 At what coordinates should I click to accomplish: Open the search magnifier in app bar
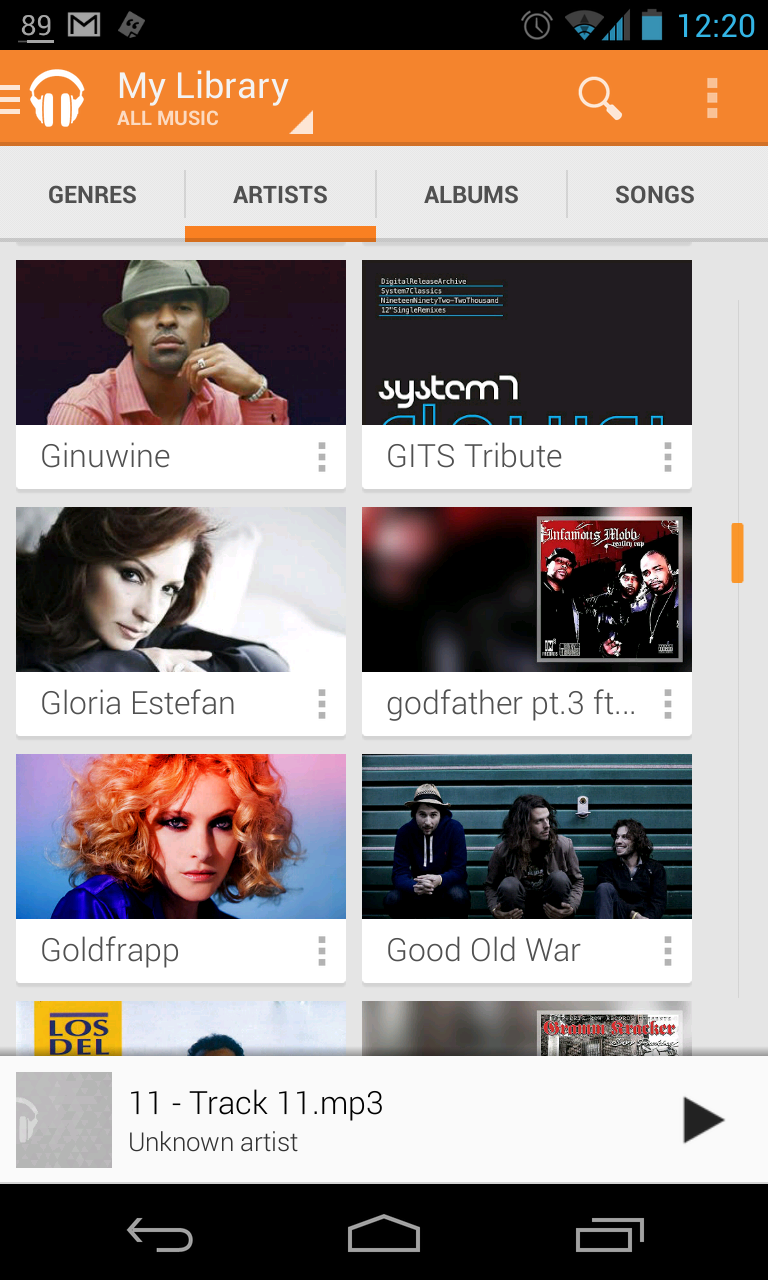point(600,98)
